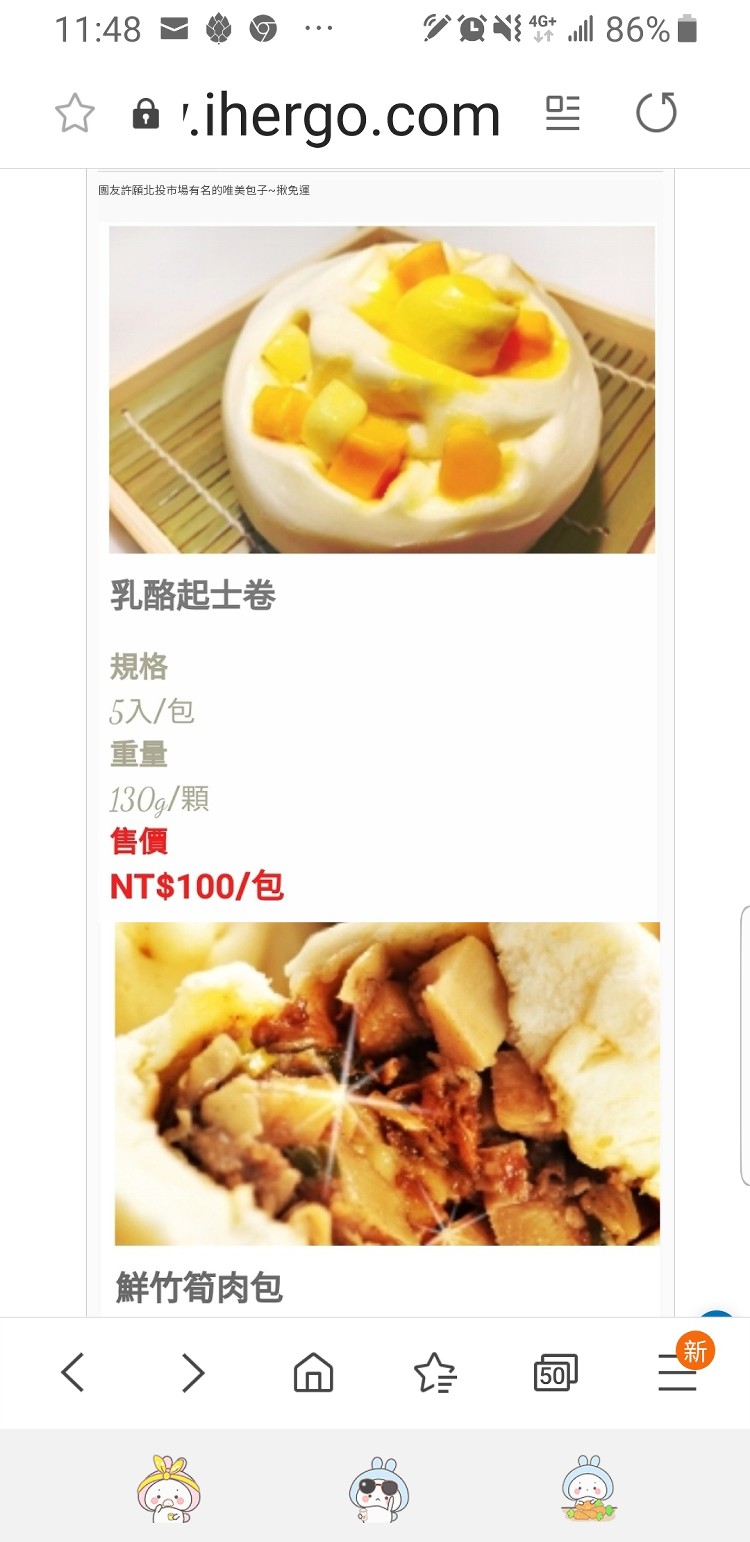
Task: Open the browser home page
Action: point(313,1373)
